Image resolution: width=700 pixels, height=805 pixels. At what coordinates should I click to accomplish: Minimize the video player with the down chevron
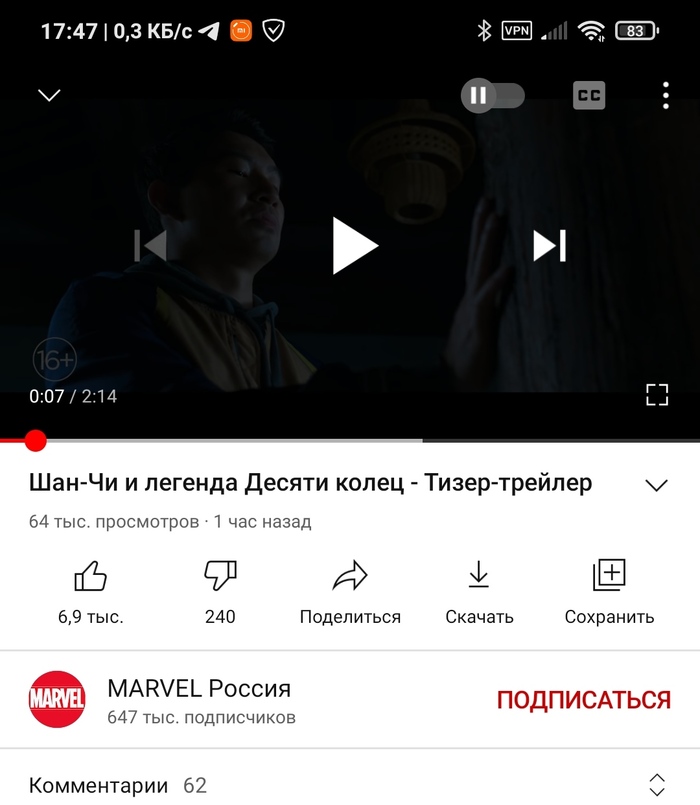pos(49,95)
